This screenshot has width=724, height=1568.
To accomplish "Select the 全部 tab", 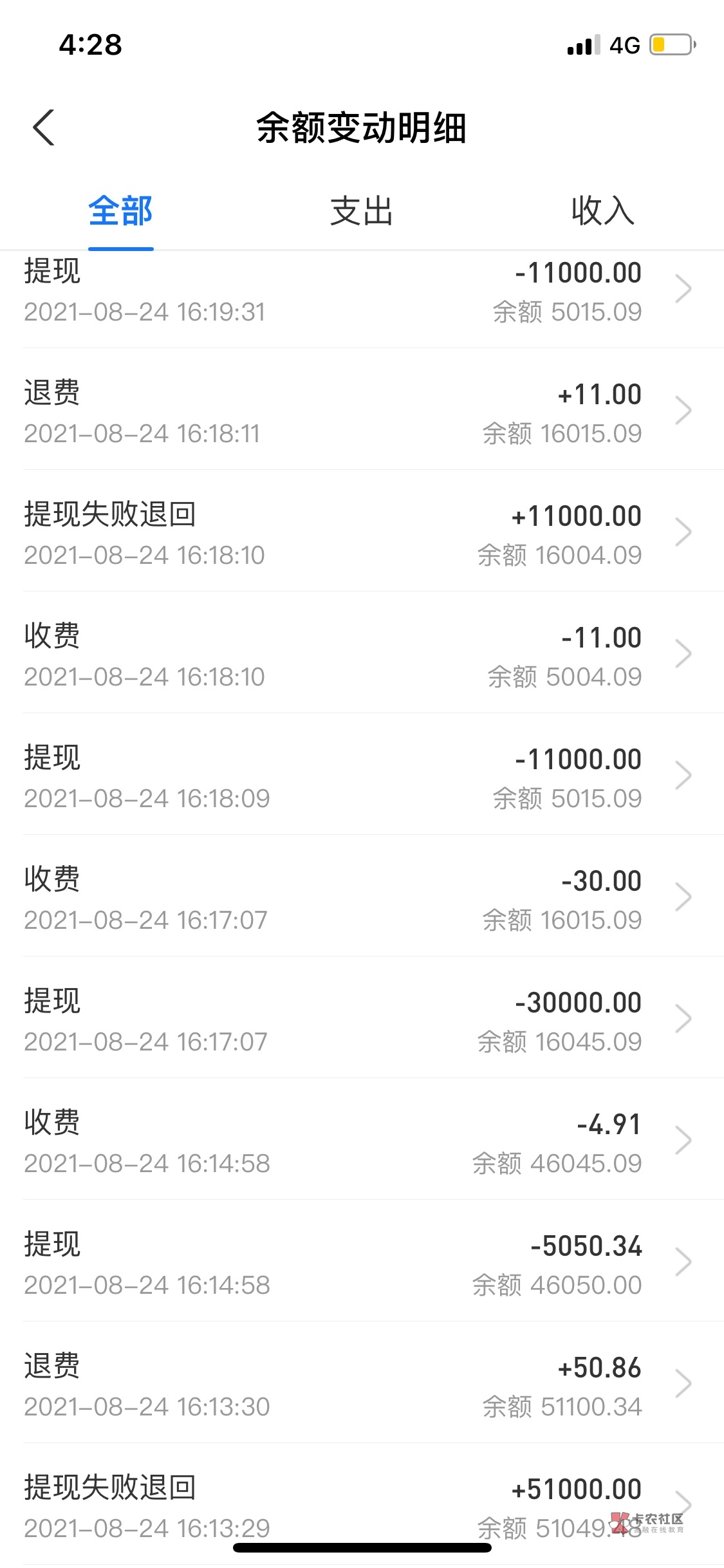I will (120, 211).
